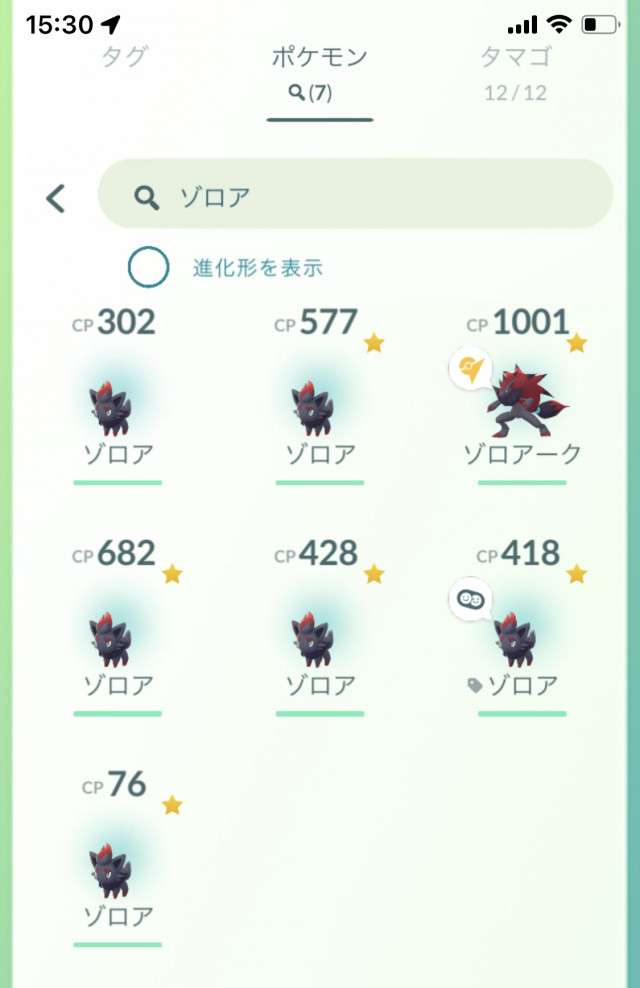The width and height of the screenshot is (640, 988).
Task: Enable the 進化形を表示 option
Action: pyautogui.click(x=148, y=267)
